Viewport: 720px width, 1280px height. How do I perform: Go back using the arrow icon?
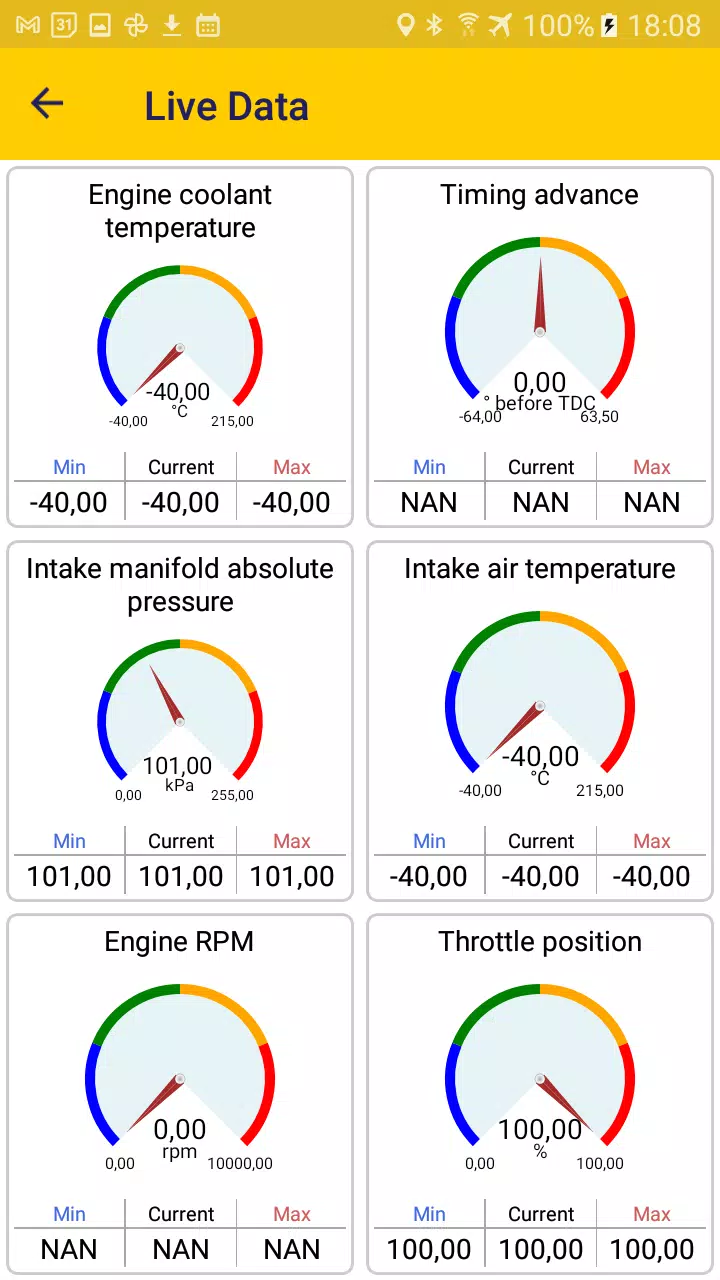point(47,103)
